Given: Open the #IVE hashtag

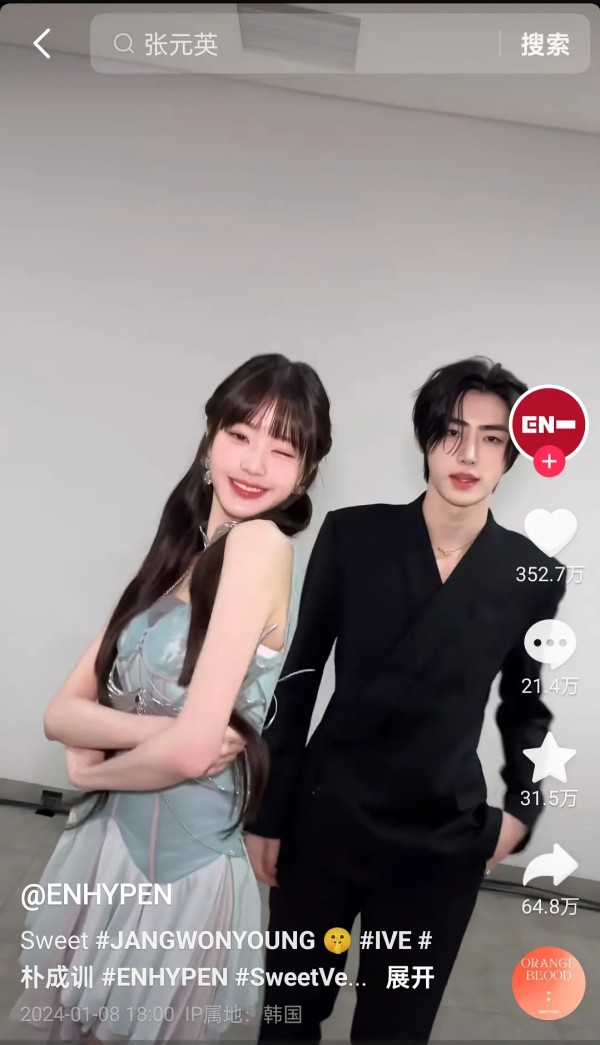Looking at the screenshot, I should click(385, 940).
